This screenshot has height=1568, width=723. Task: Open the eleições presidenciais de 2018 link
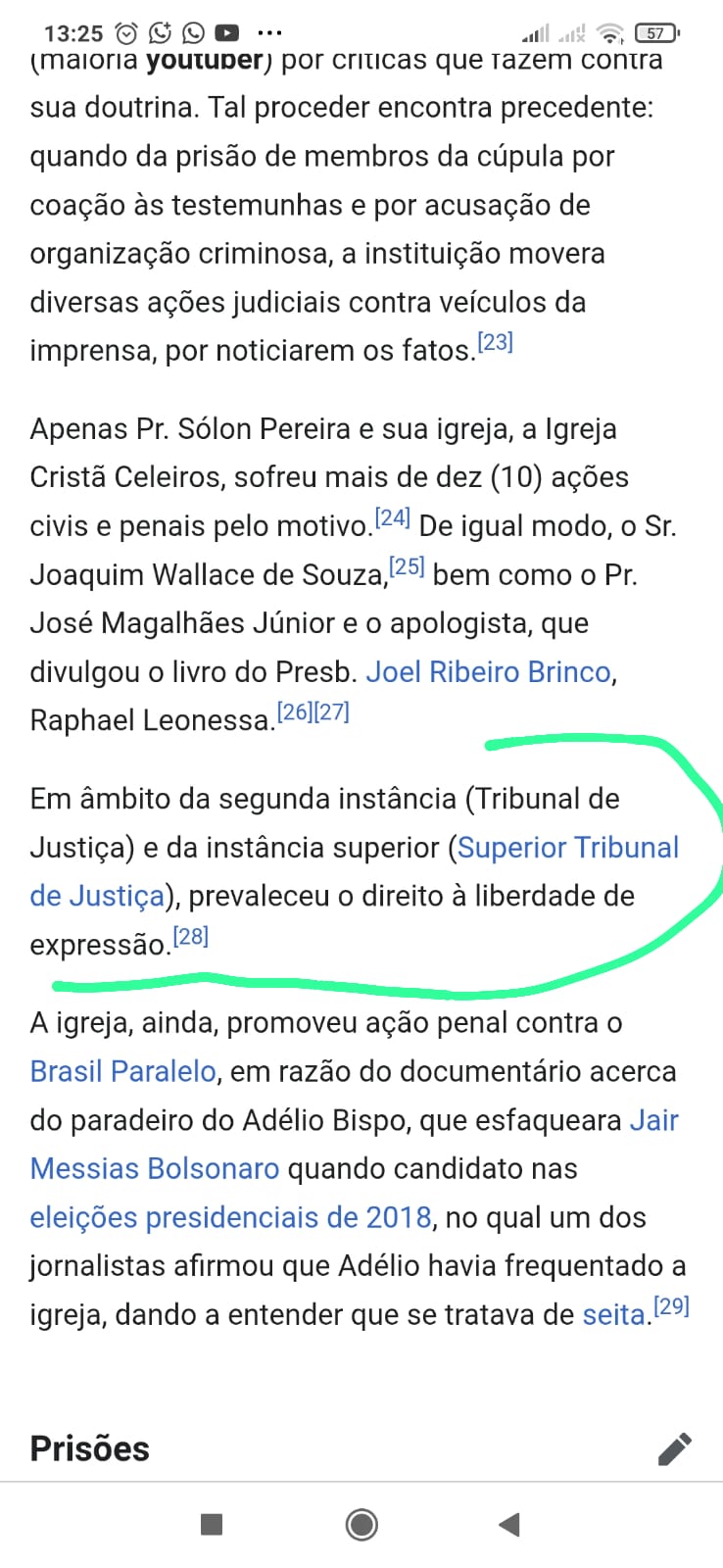point(231,1217)
